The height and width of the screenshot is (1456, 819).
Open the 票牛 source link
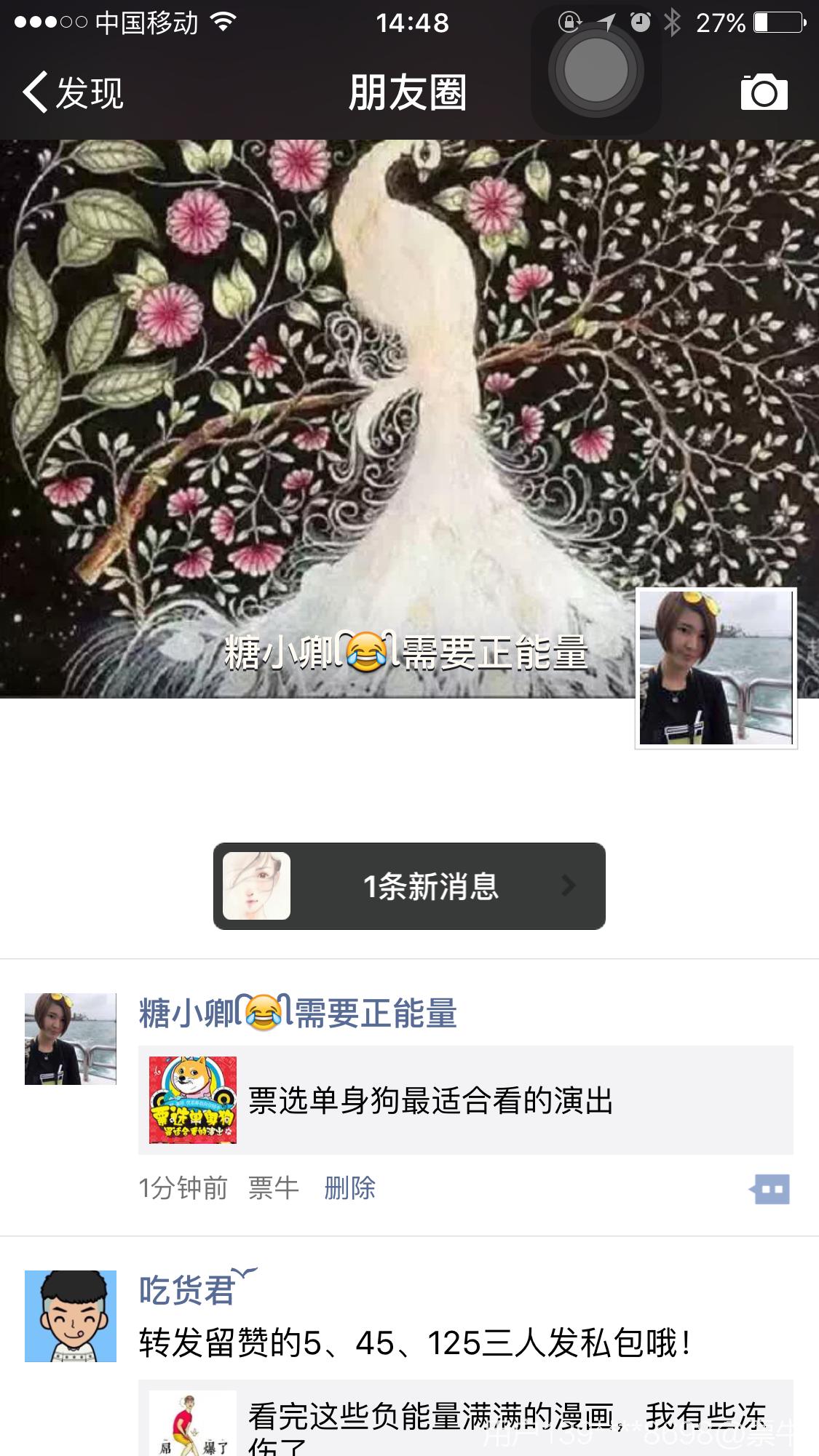[274, 1188]
